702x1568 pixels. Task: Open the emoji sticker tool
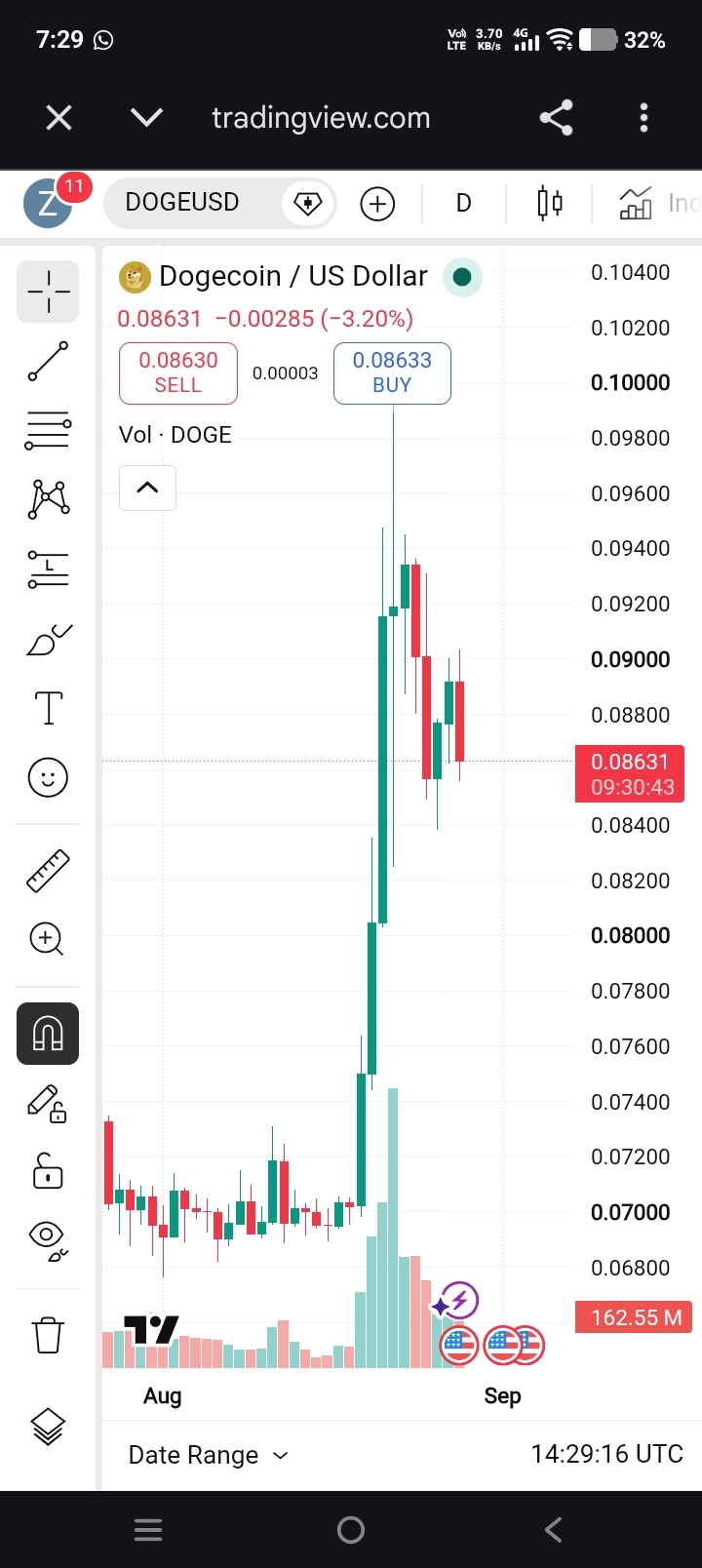click(48, 777)
